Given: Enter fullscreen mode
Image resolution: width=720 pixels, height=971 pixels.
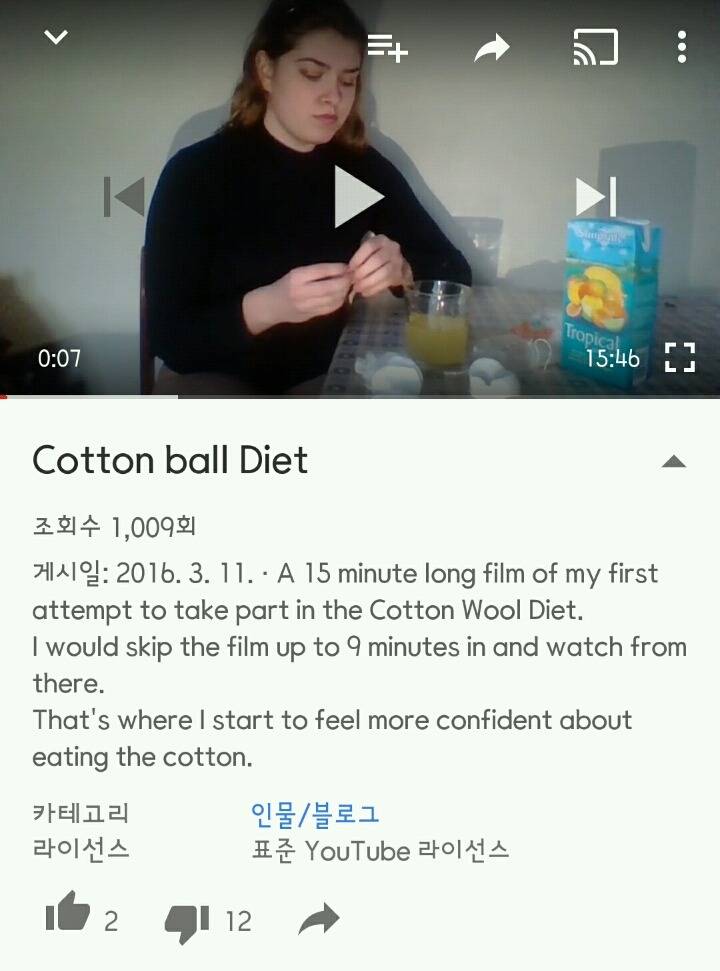Looking at the screenshot, I should (x=678, y=357).
